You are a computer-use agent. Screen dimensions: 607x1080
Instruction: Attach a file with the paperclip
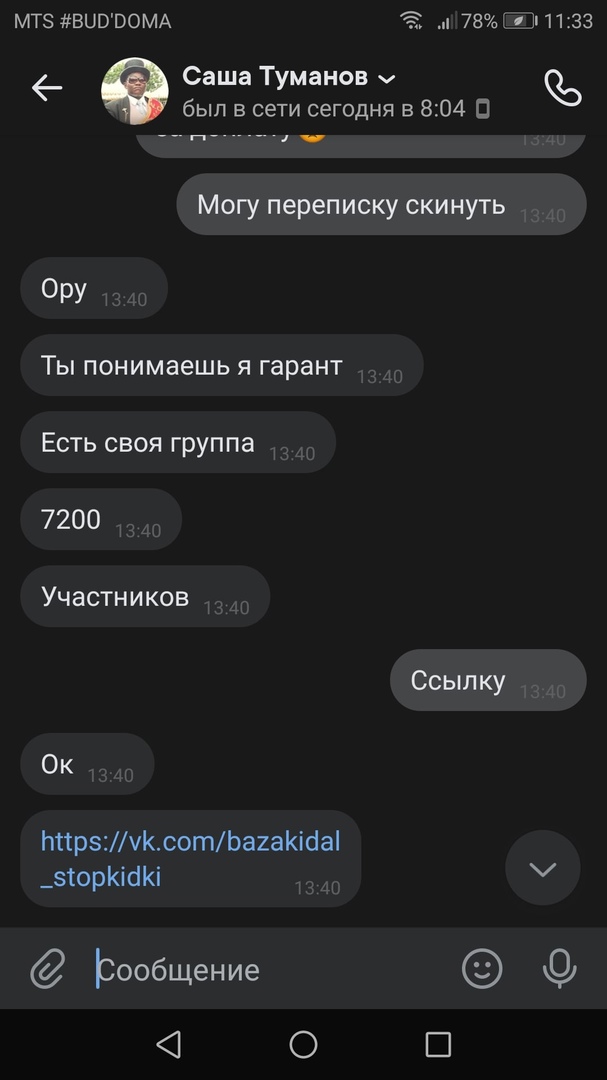point(47,969)
